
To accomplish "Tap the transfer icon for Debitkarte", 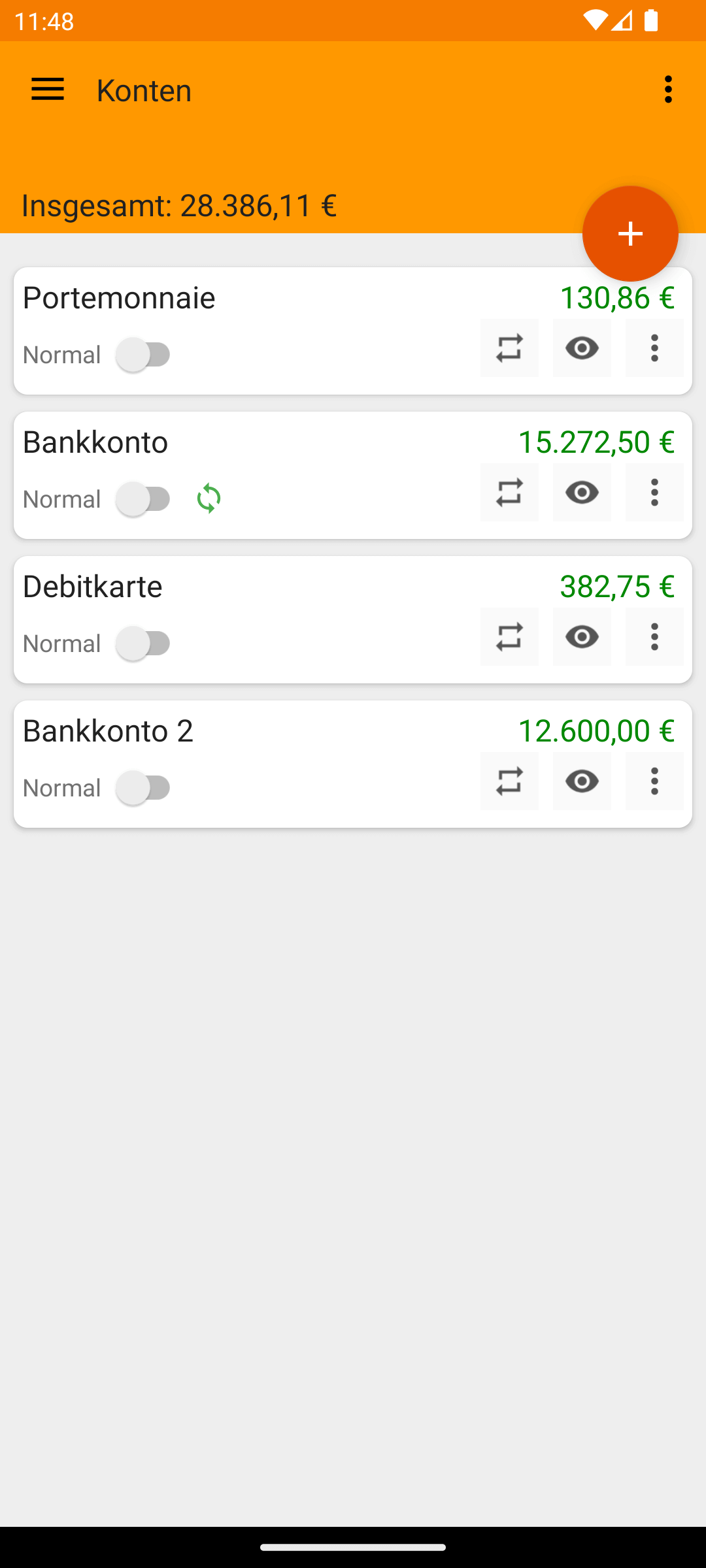I will [x=510, y=637].
